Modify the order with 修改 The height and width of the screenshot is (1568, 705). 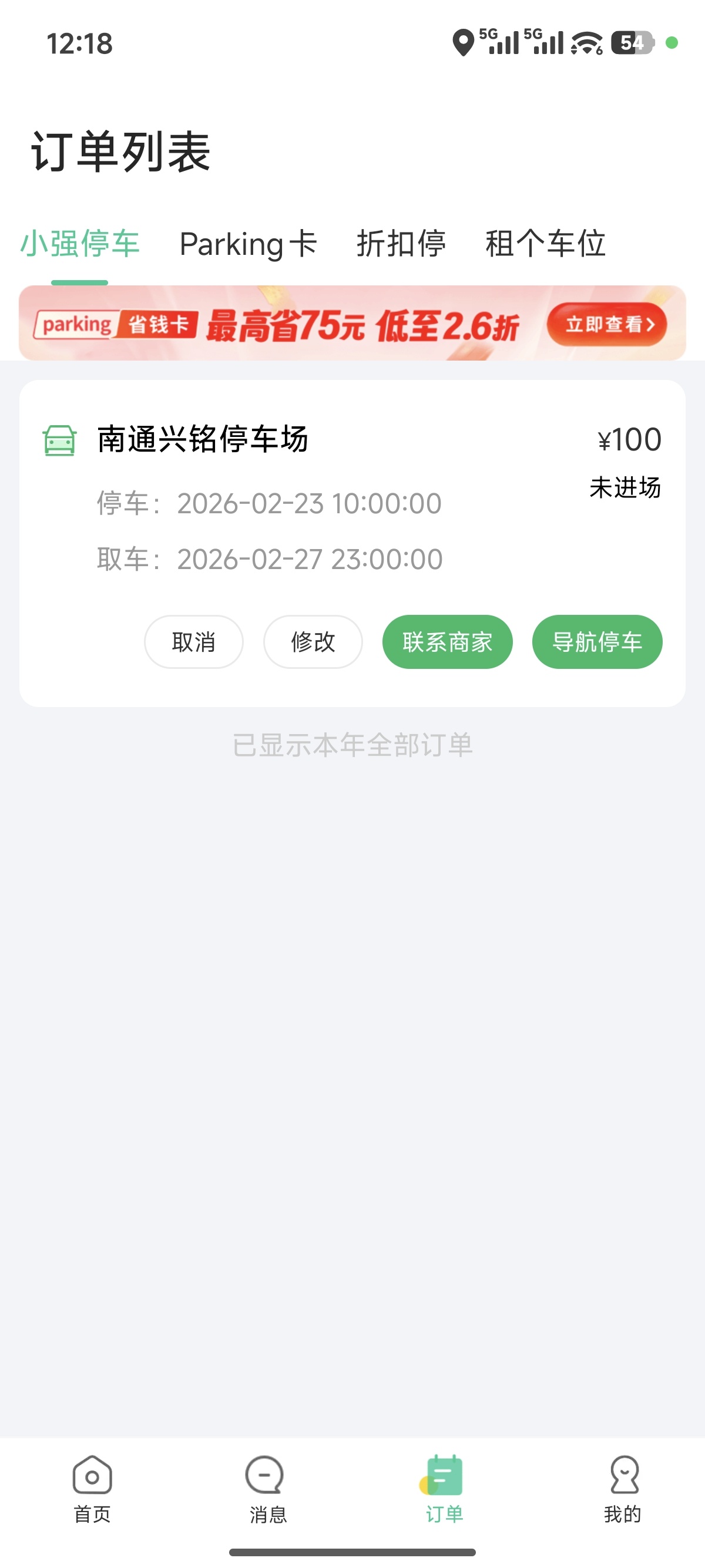313,642
